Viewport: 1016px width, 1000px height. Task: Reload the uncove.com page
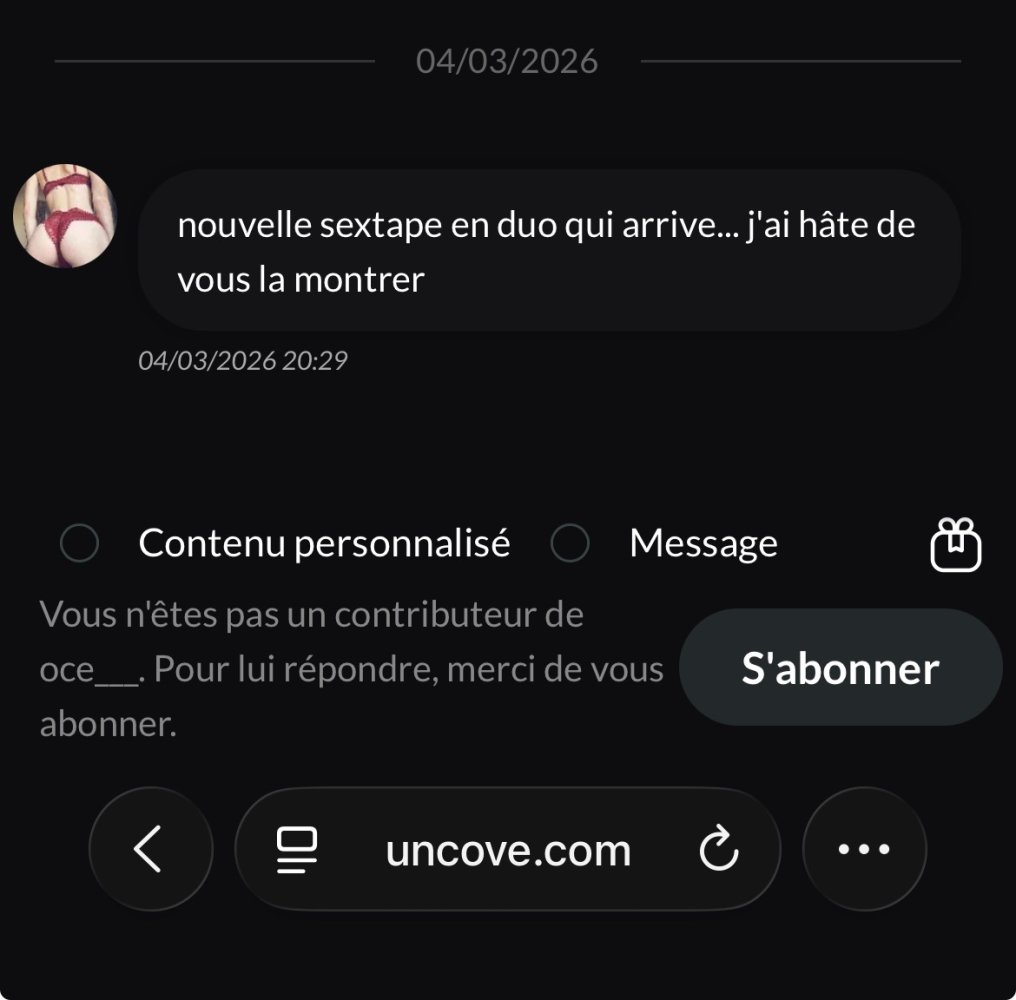(x=718, y=851)
